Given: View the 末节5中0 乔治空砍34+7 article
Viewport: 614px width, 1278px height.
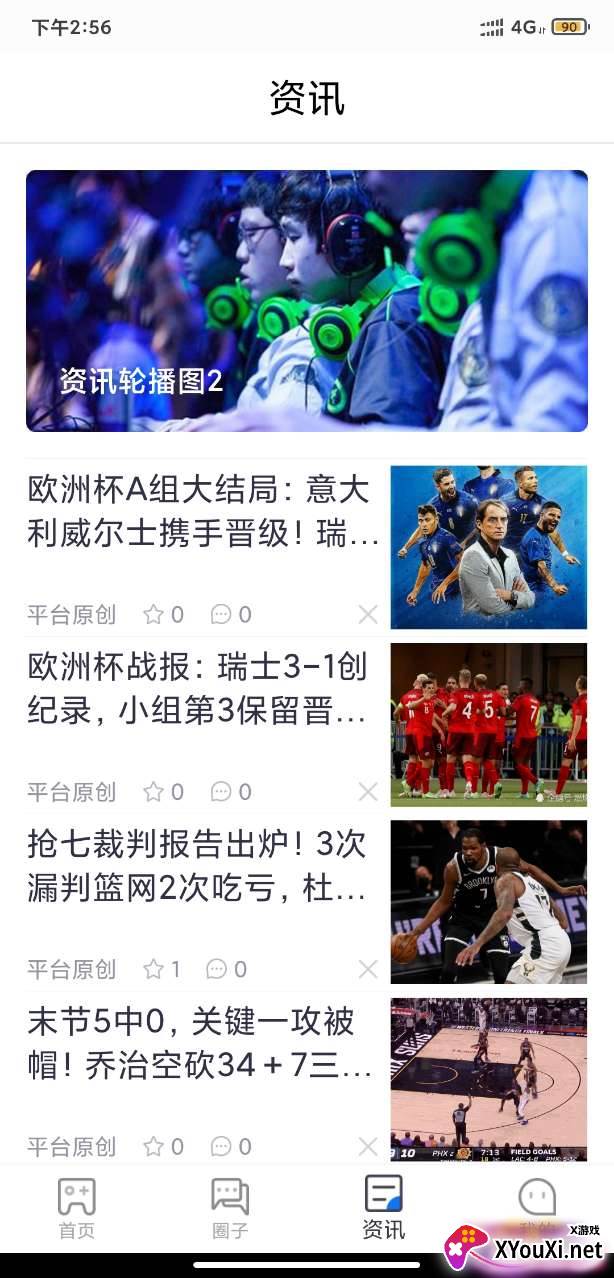Looking at the screenshot, I should point(204,1044).
